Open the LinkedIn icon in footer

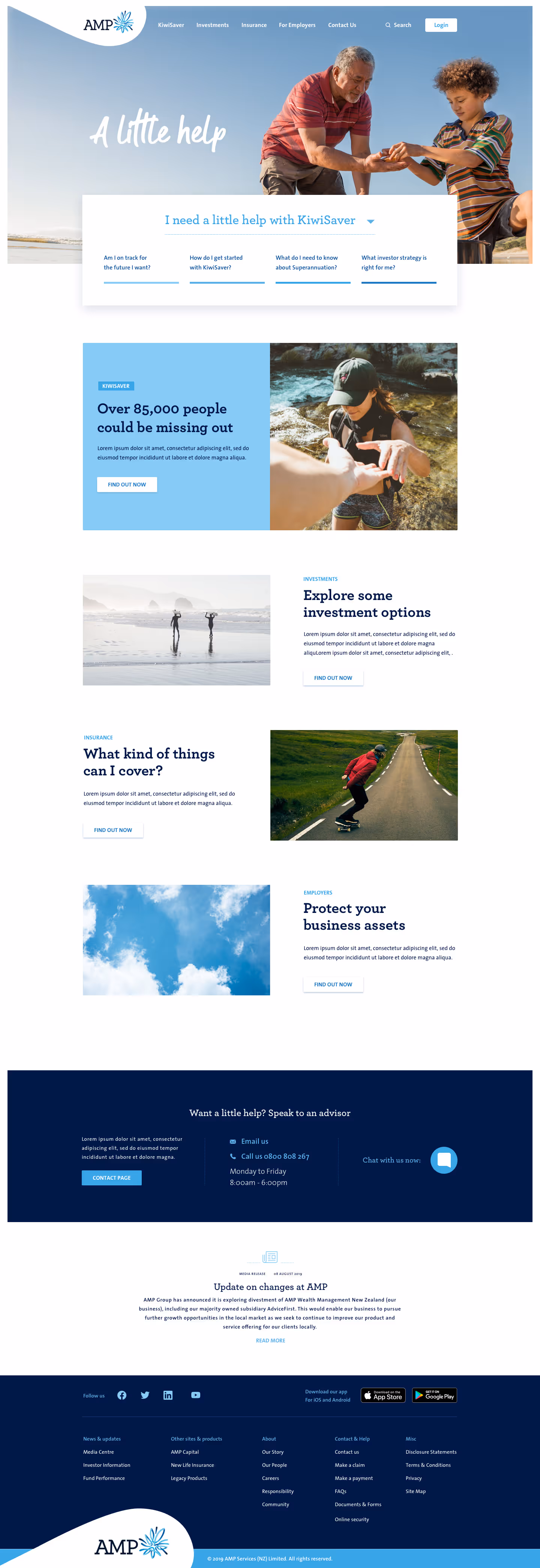(168, 1395)
